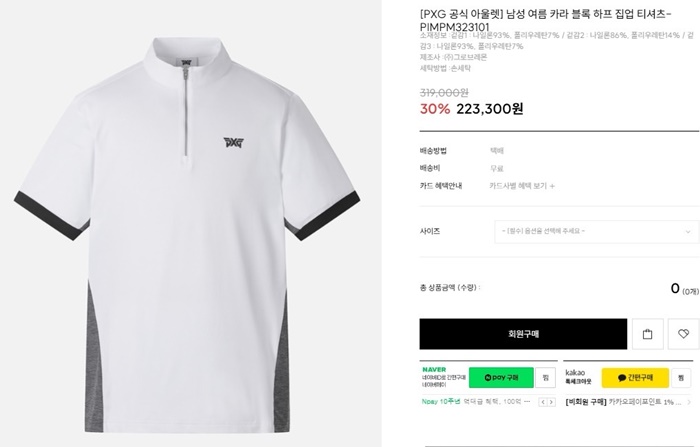Add item to shopping bag
This screenshot has height=447, width=700.
648,334
